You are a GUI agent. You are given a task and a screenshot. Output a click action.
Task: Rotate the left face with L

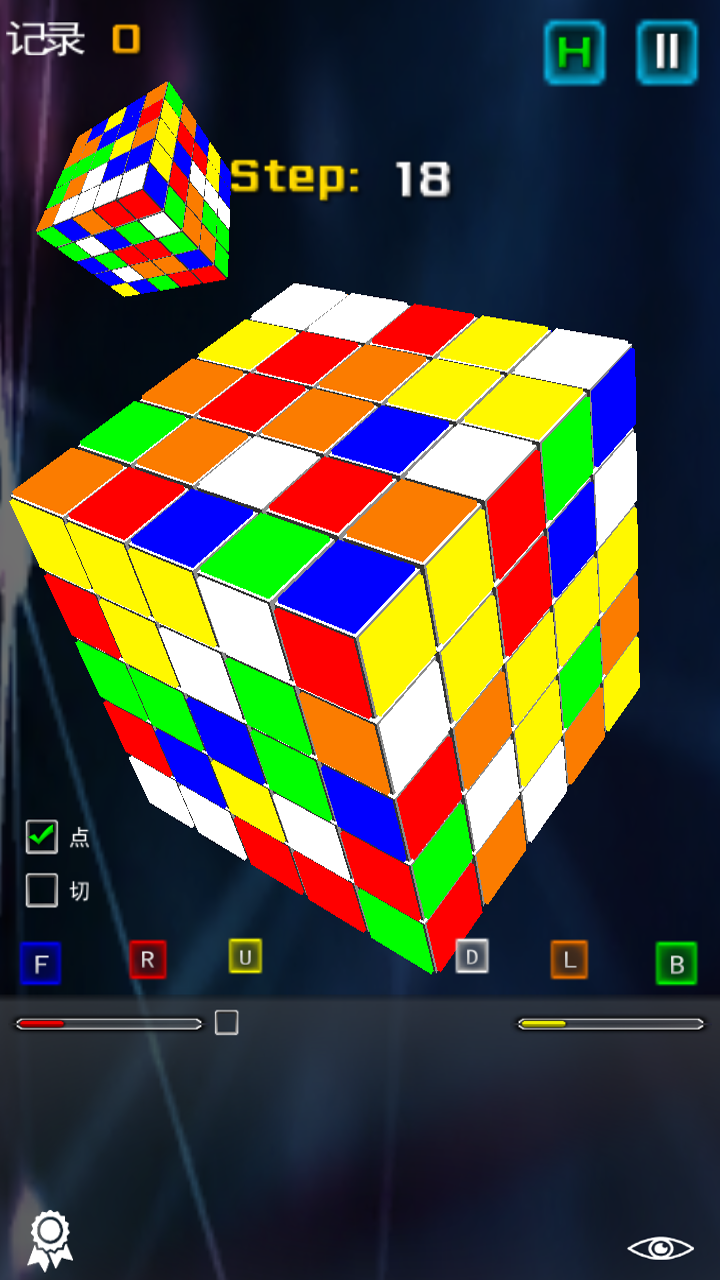[x=569, y=960]
